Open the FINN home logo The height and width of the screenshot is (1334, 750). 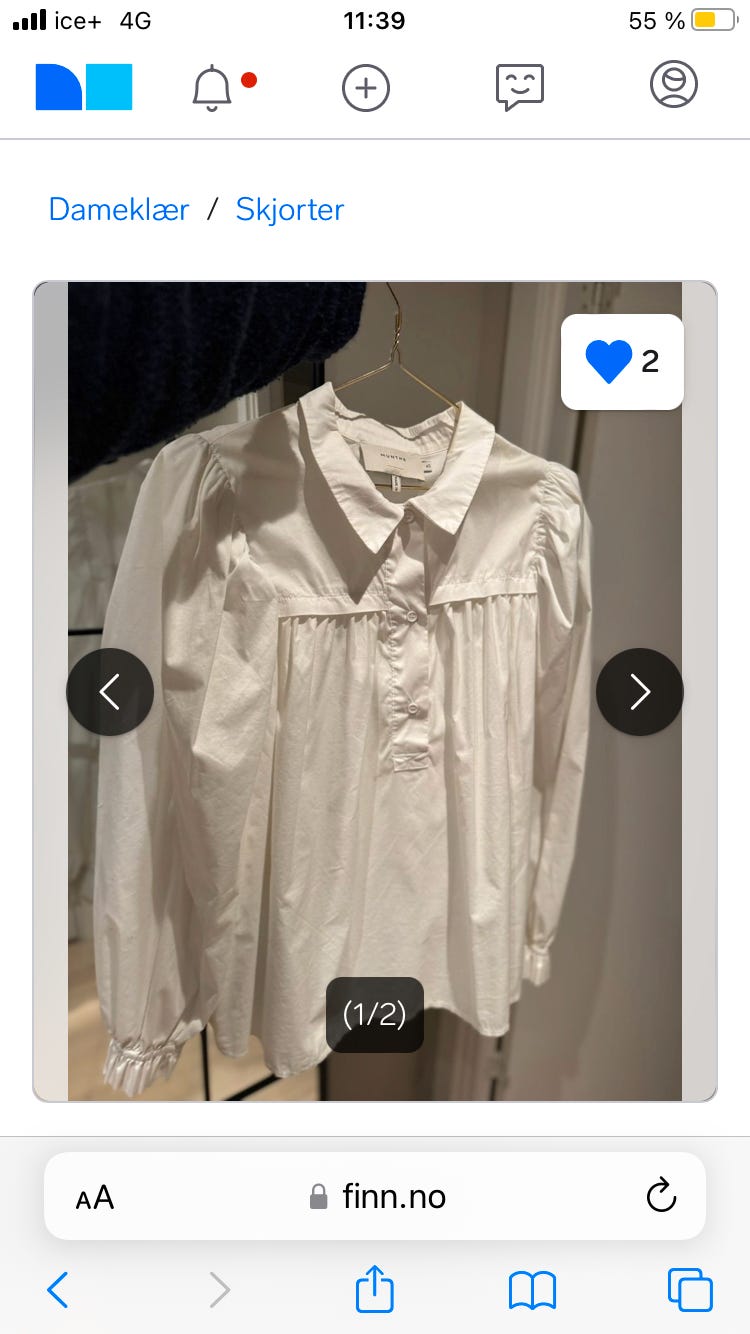click(x=84, y=87)
